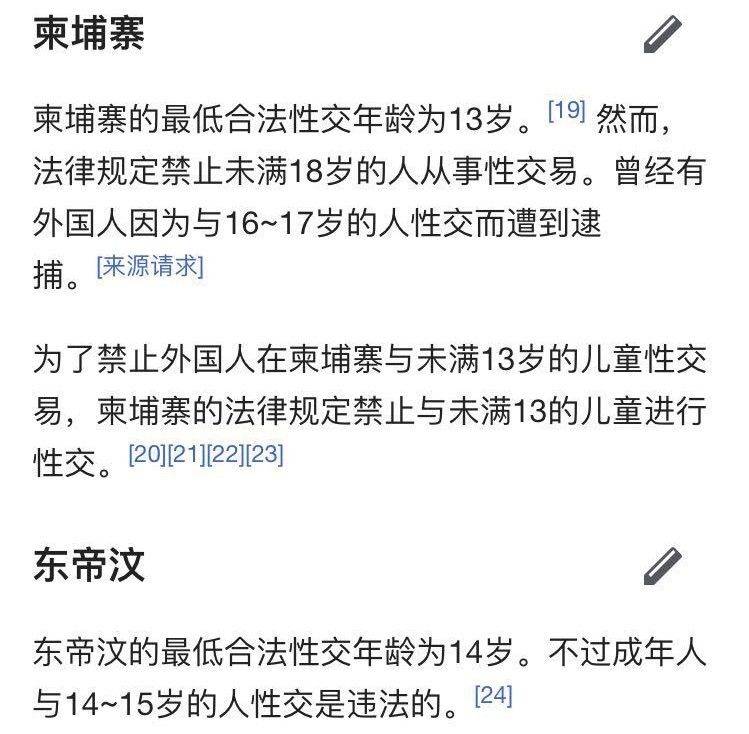749x734 pixels.
Task: View footnote [21]
Action: (186, 455)
